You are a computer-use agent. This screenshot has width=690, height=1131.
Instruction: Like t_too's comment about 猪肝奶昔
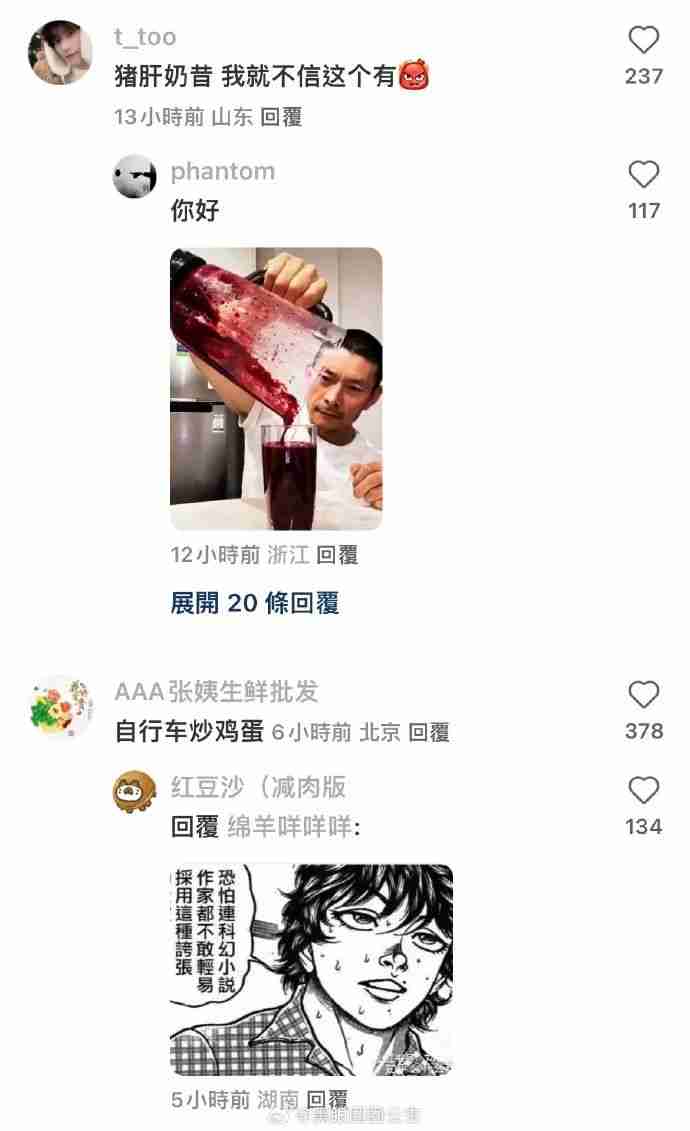644,40
